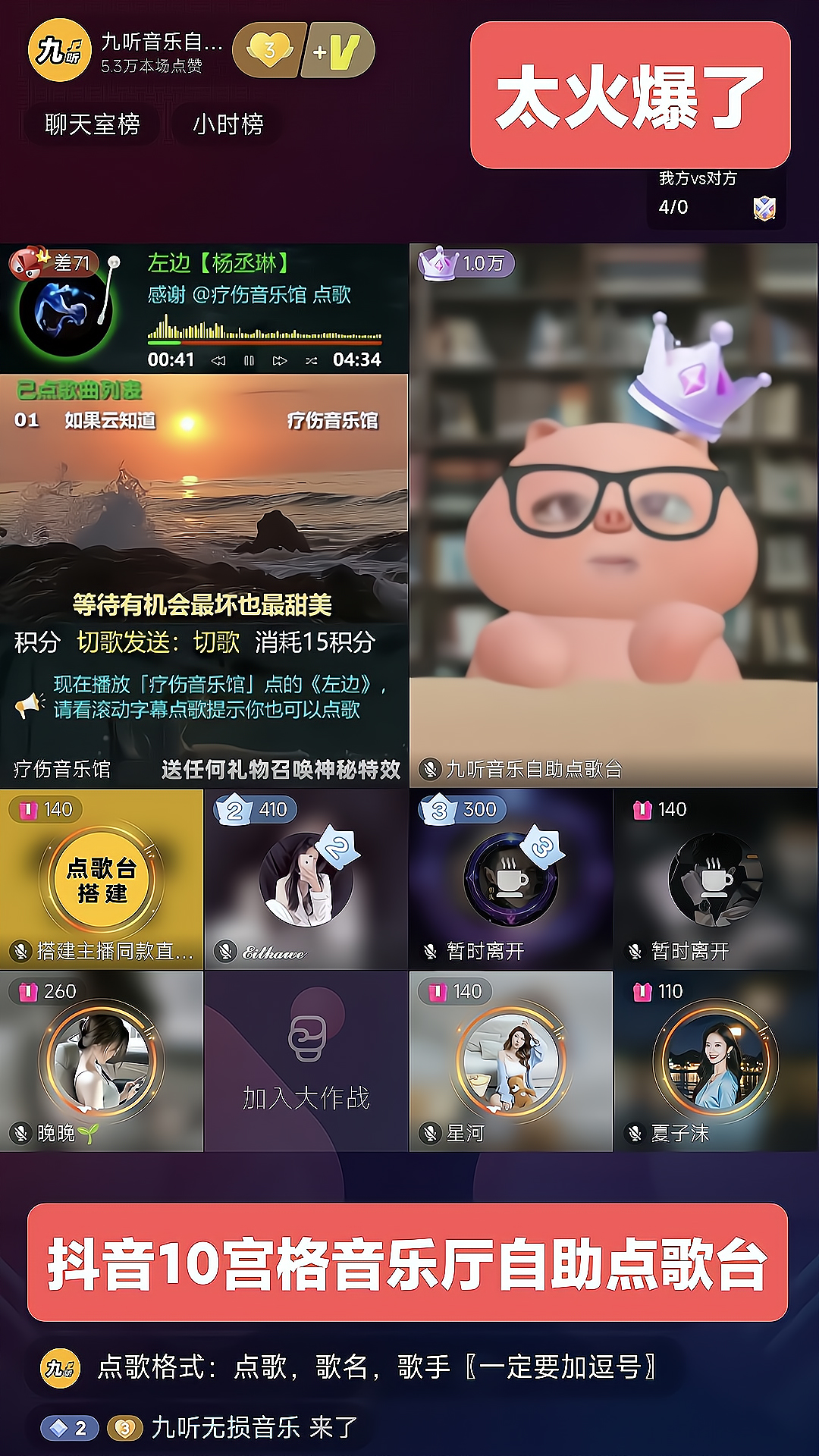Open the 九听音乐自助点歌台 main seat
Viewport: 819px width, 1456px height.
(613, 516)
